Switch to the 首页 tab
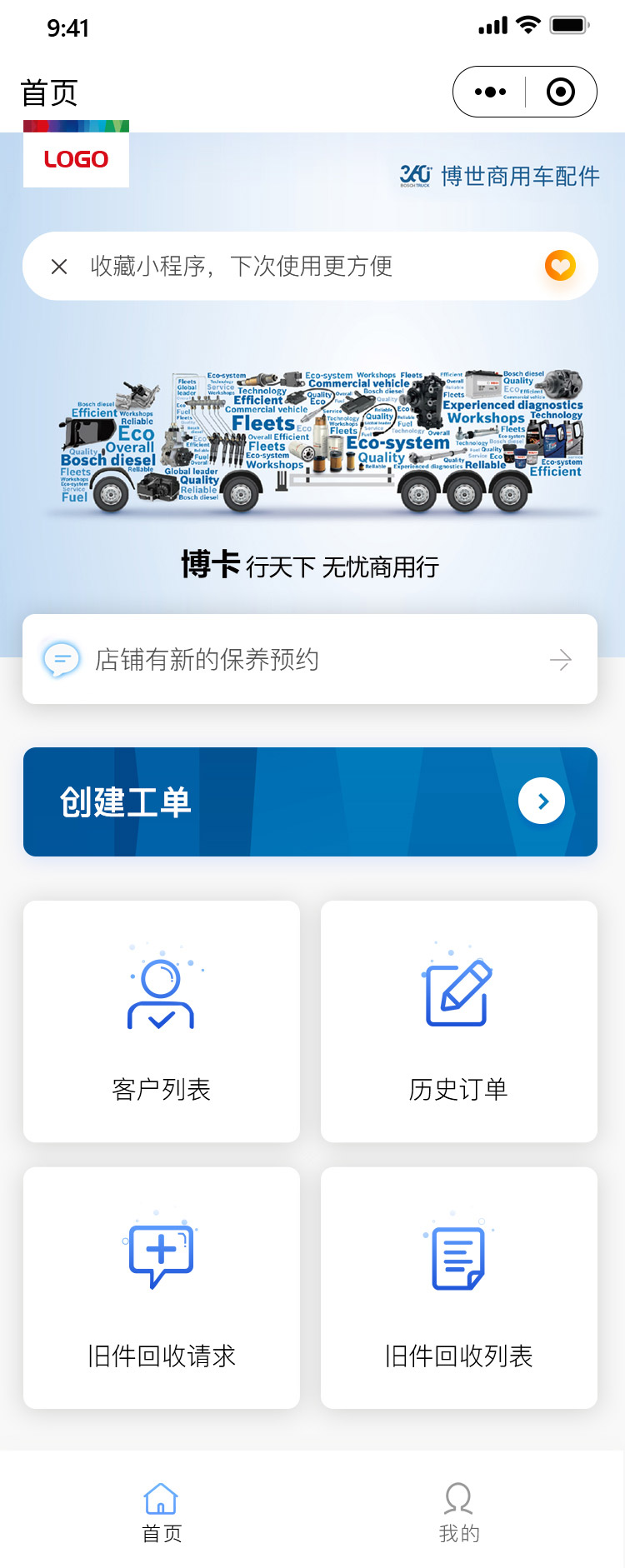 tap(161, 1511)
